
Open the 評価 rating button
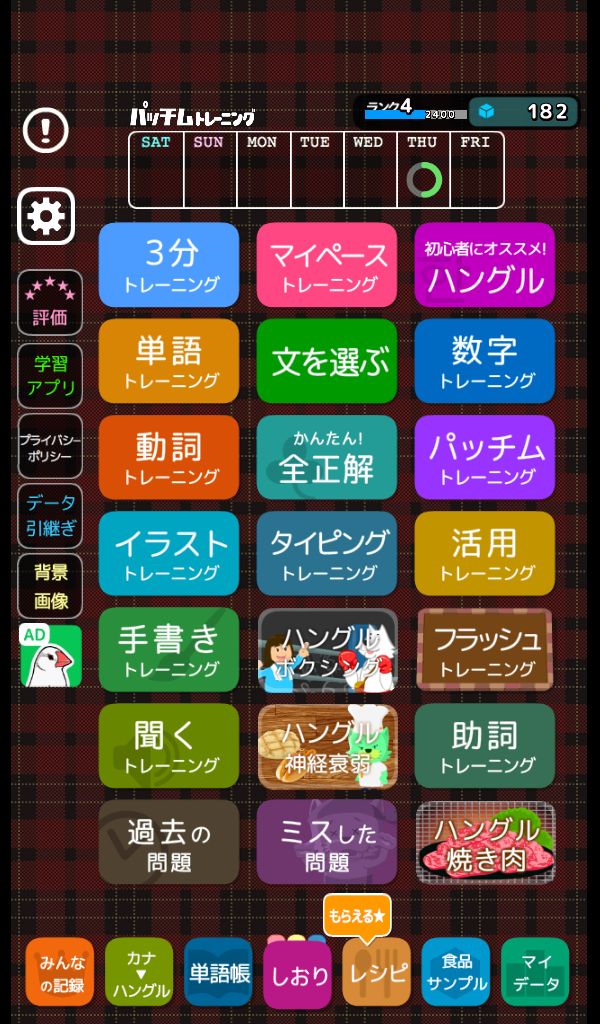(50, 303)
